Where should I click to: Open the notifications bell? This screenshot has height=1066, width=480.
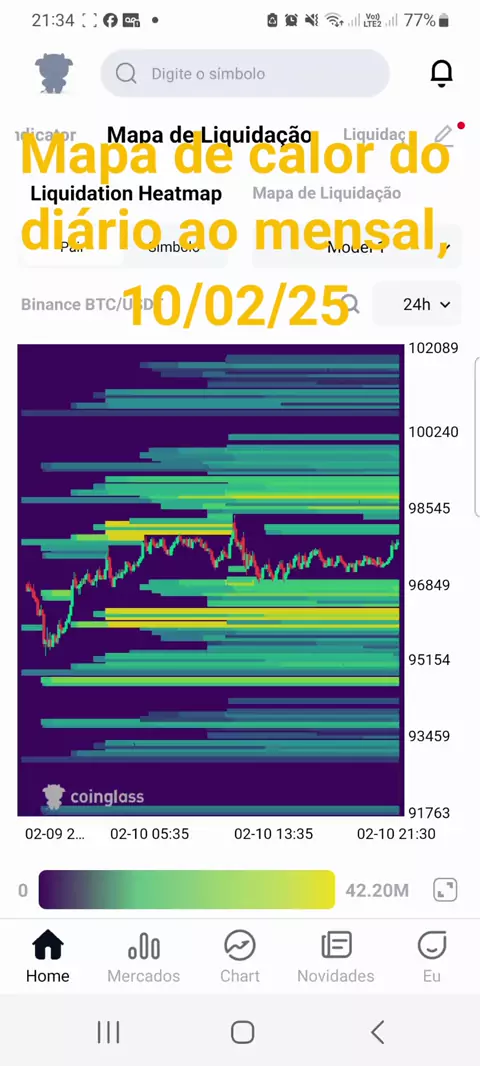click(x=442, y=73)
